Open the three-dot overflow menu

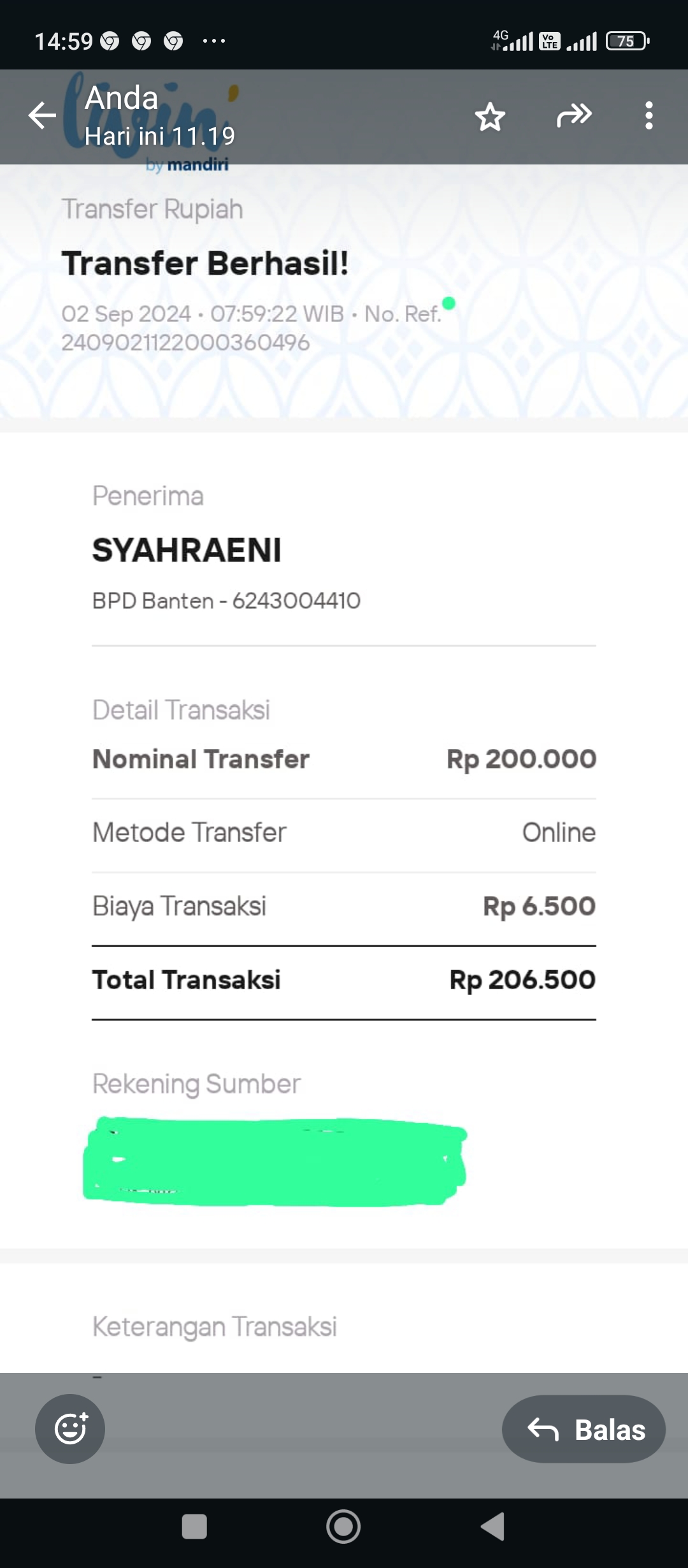[x=649, y=116]
